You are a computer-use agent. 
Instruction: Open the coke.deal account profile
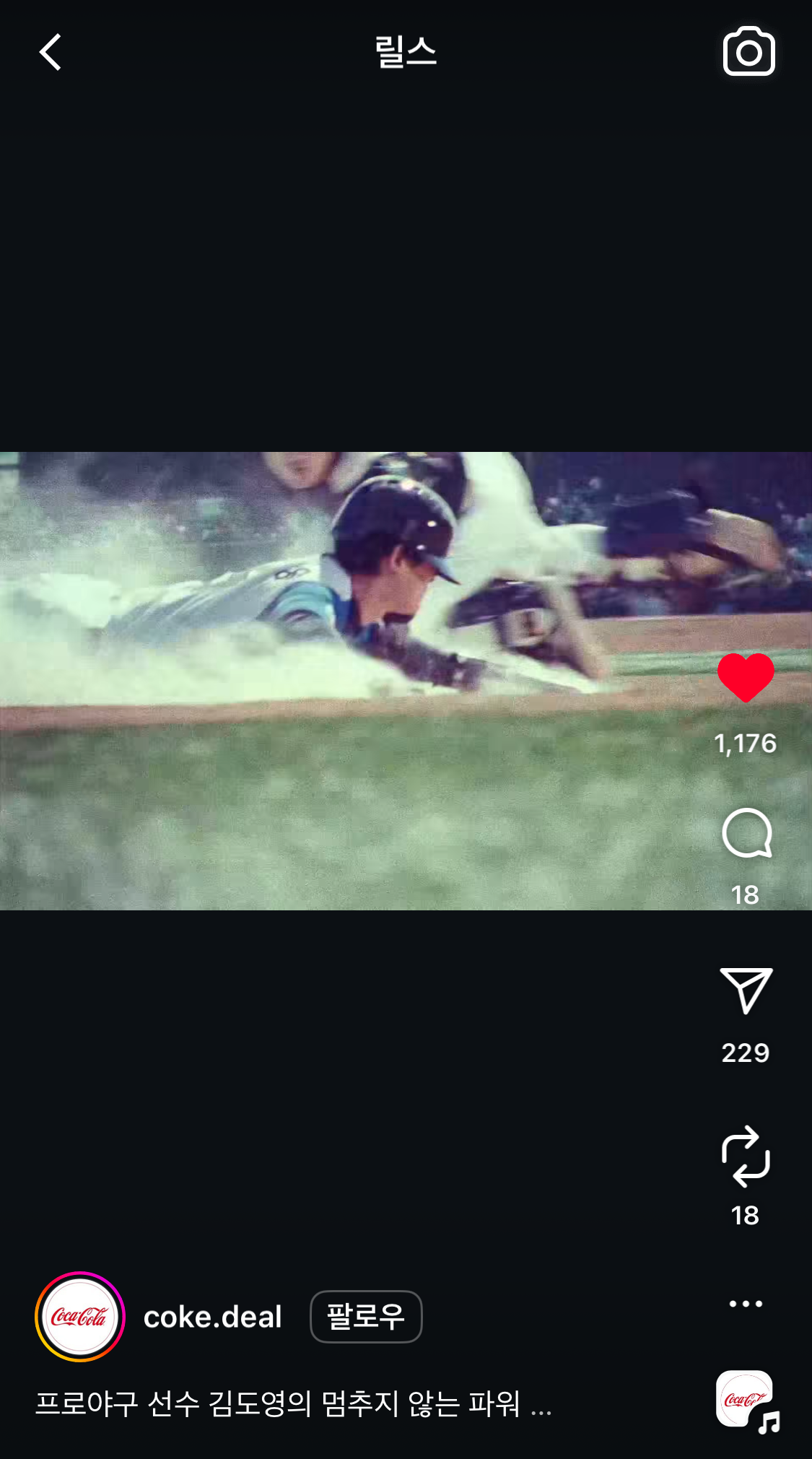(x=212, y=1318)
